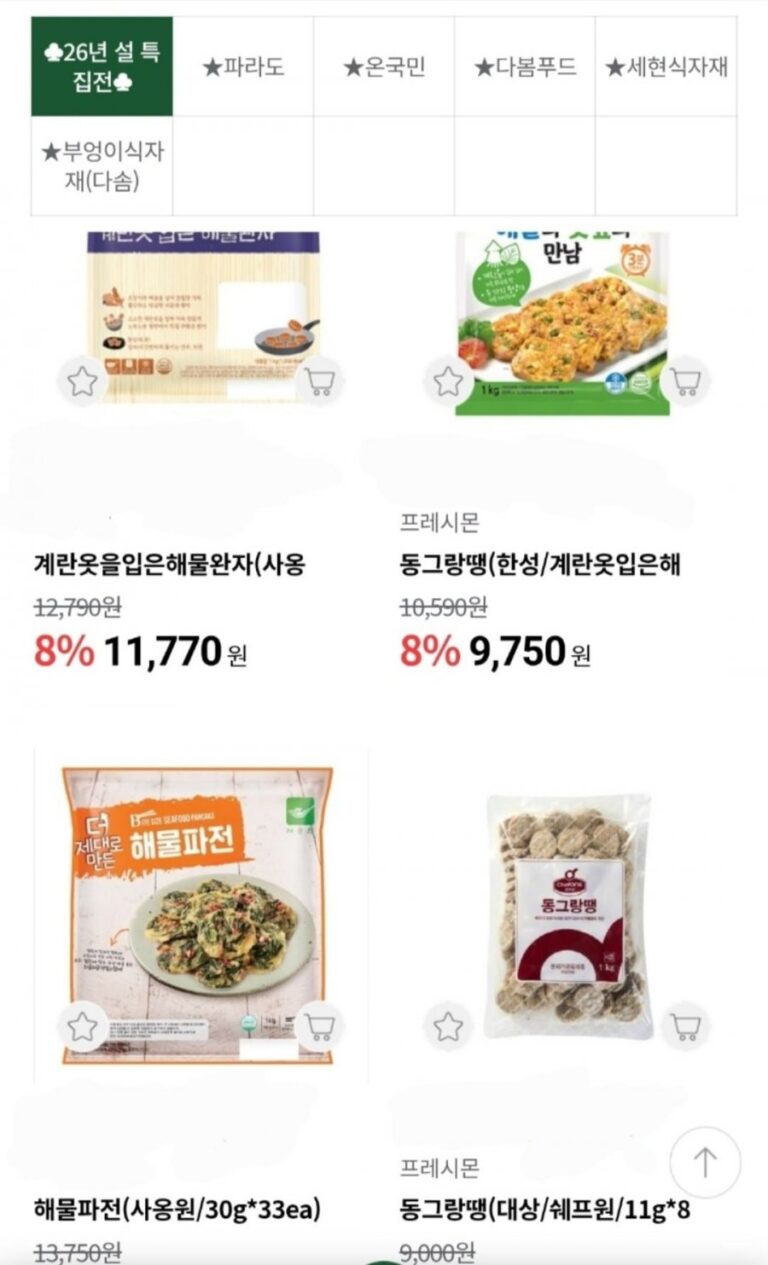Favorite the 계란옷을입은해물완자 product
Screen dimensions: 768x1265
point(82,381)
